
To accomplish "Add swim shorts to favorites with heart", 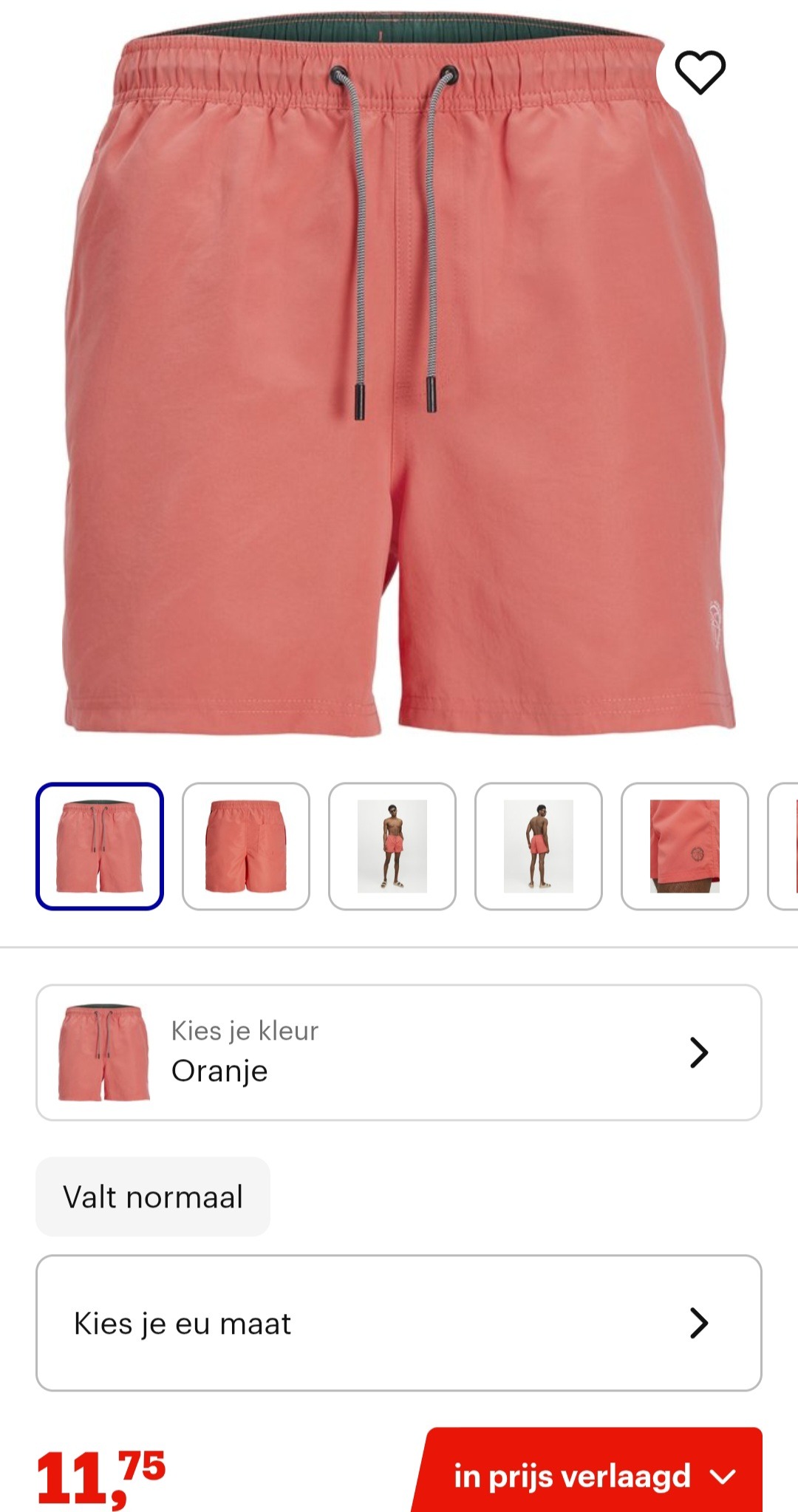I will click(700, 72).
